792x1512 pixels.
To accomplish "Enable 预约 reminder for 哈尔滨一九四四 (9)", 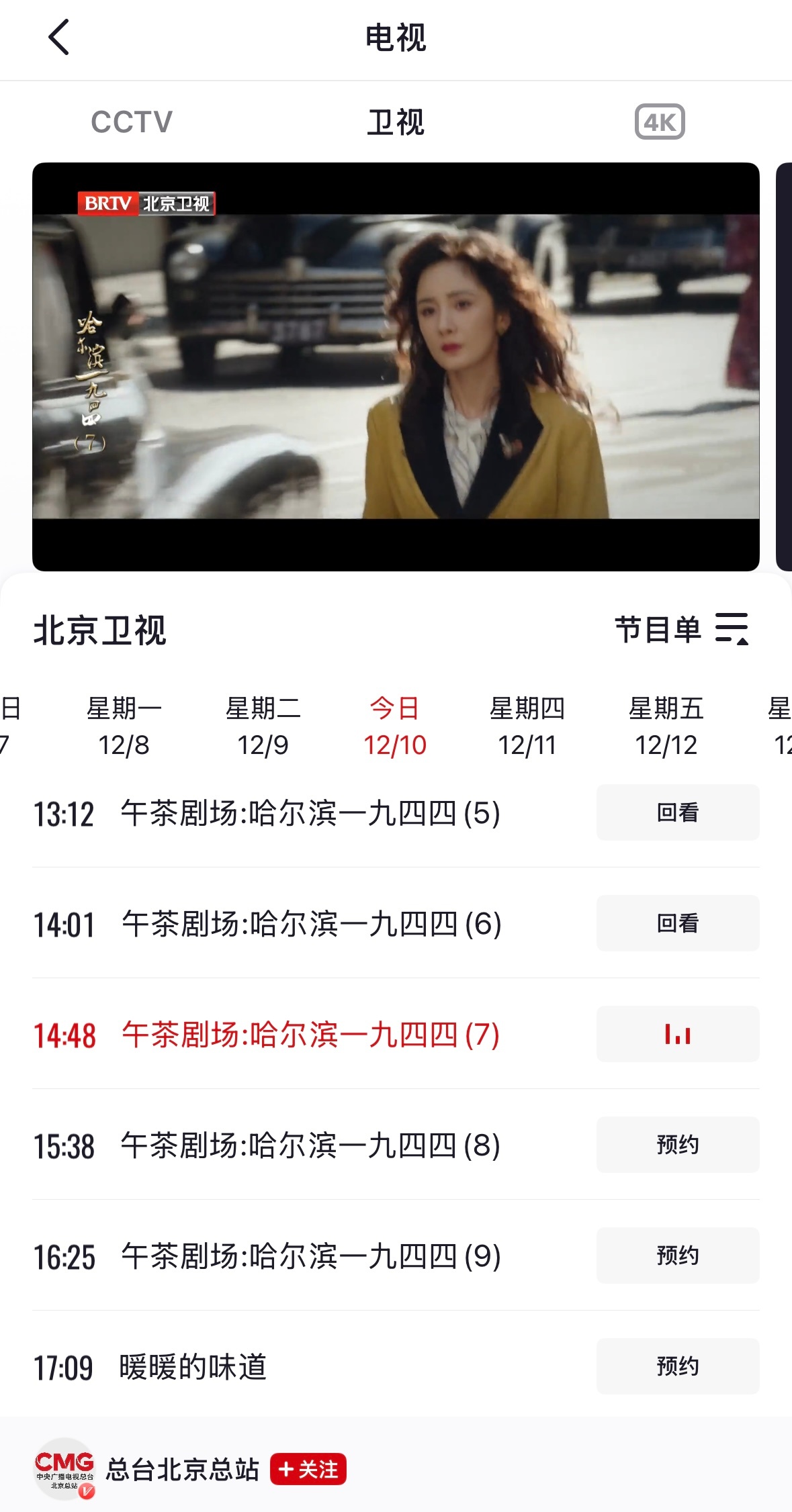I will click(677, 1256).
